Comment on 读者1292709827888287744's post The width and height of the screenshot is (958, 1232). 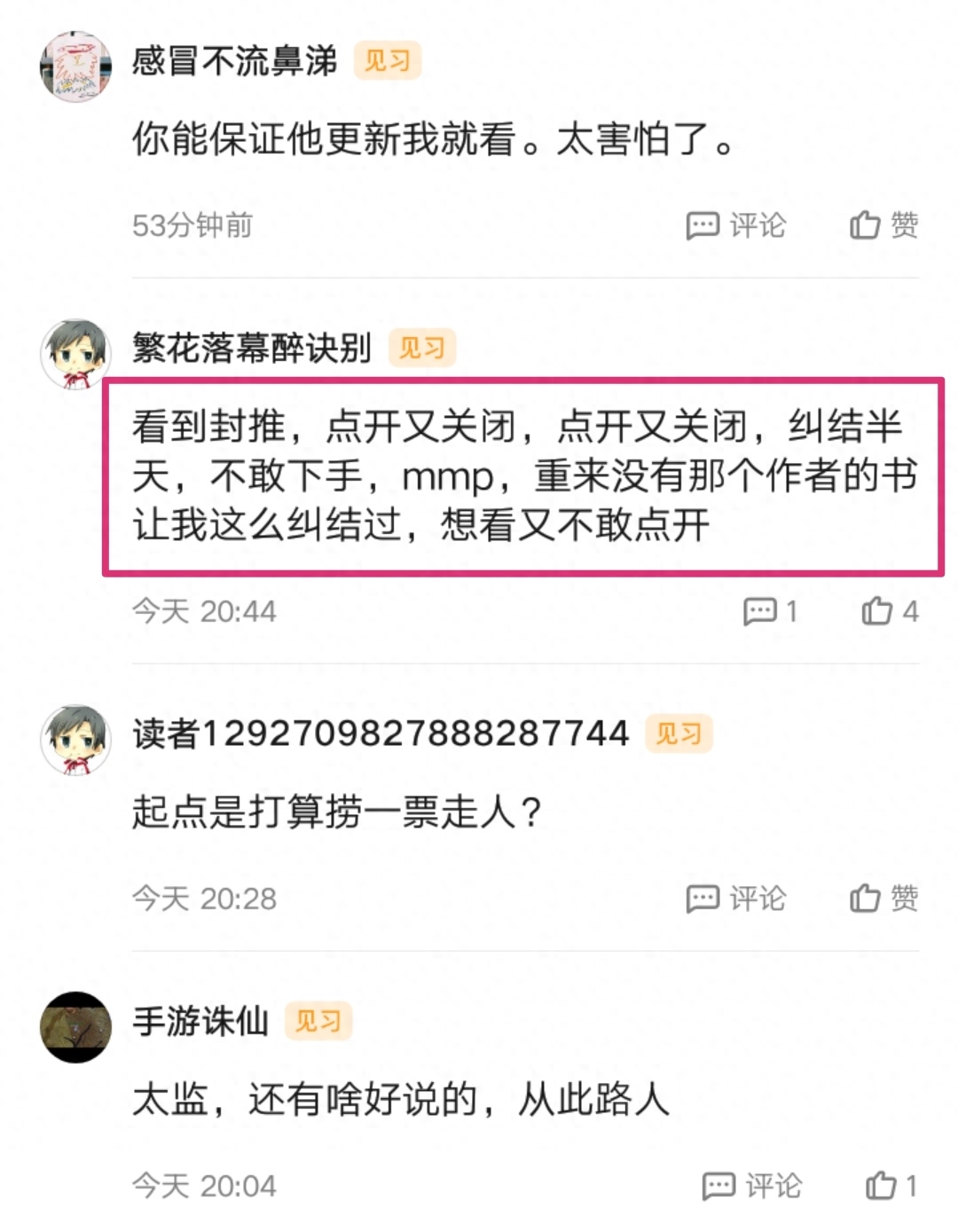coord(736,898)
